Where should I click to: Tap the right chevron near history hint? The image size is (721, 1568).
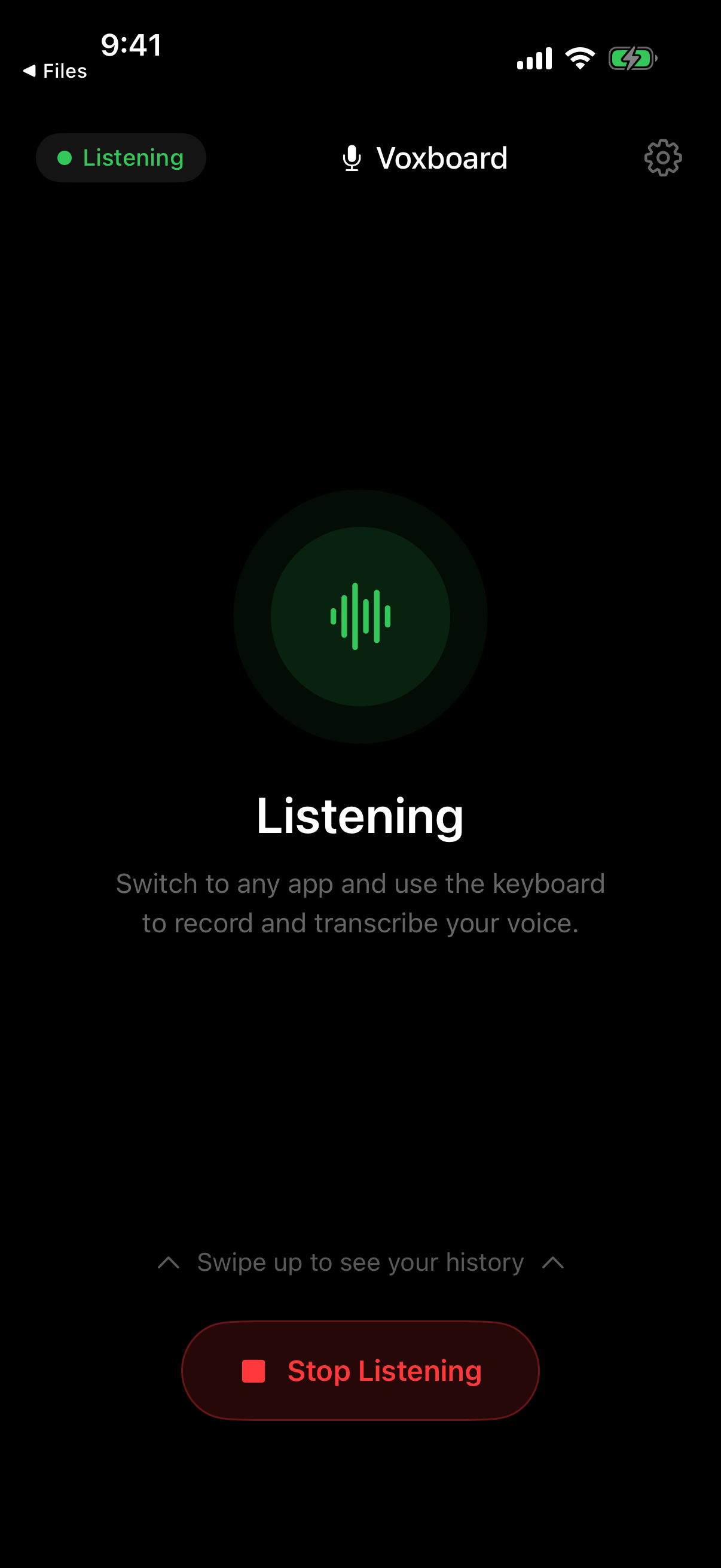553,1261
